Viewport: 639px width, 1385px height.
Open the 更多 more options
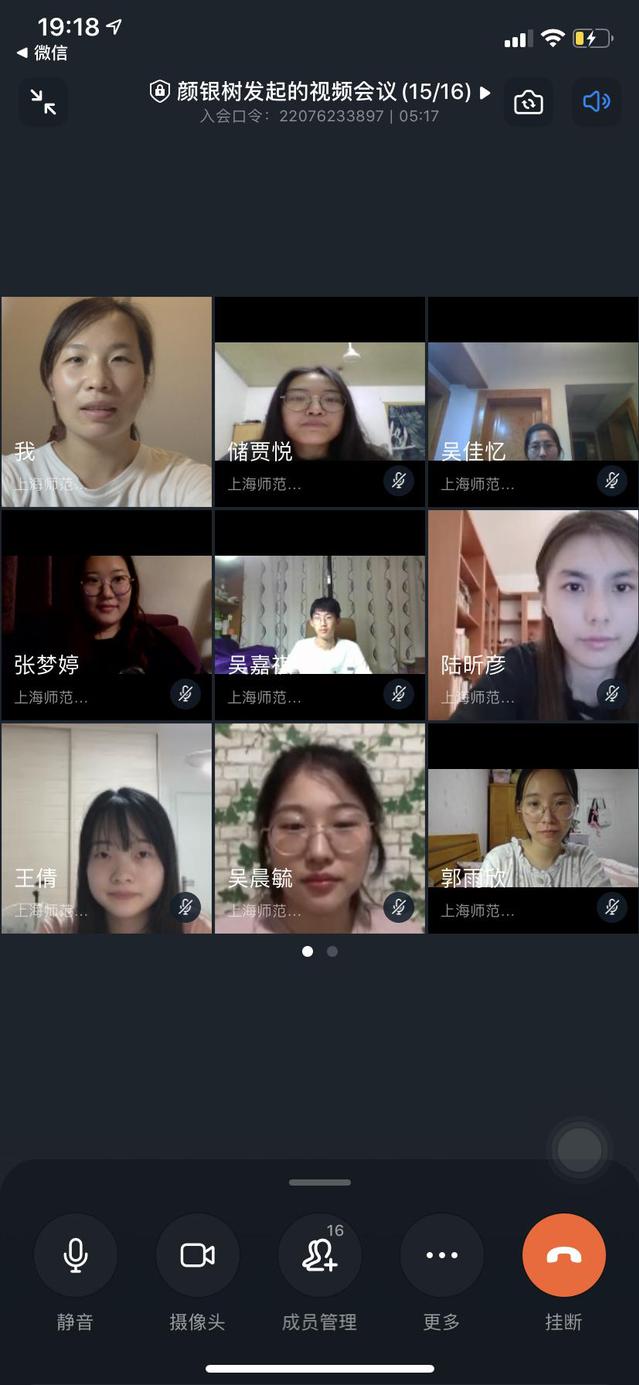[441, 1256]
